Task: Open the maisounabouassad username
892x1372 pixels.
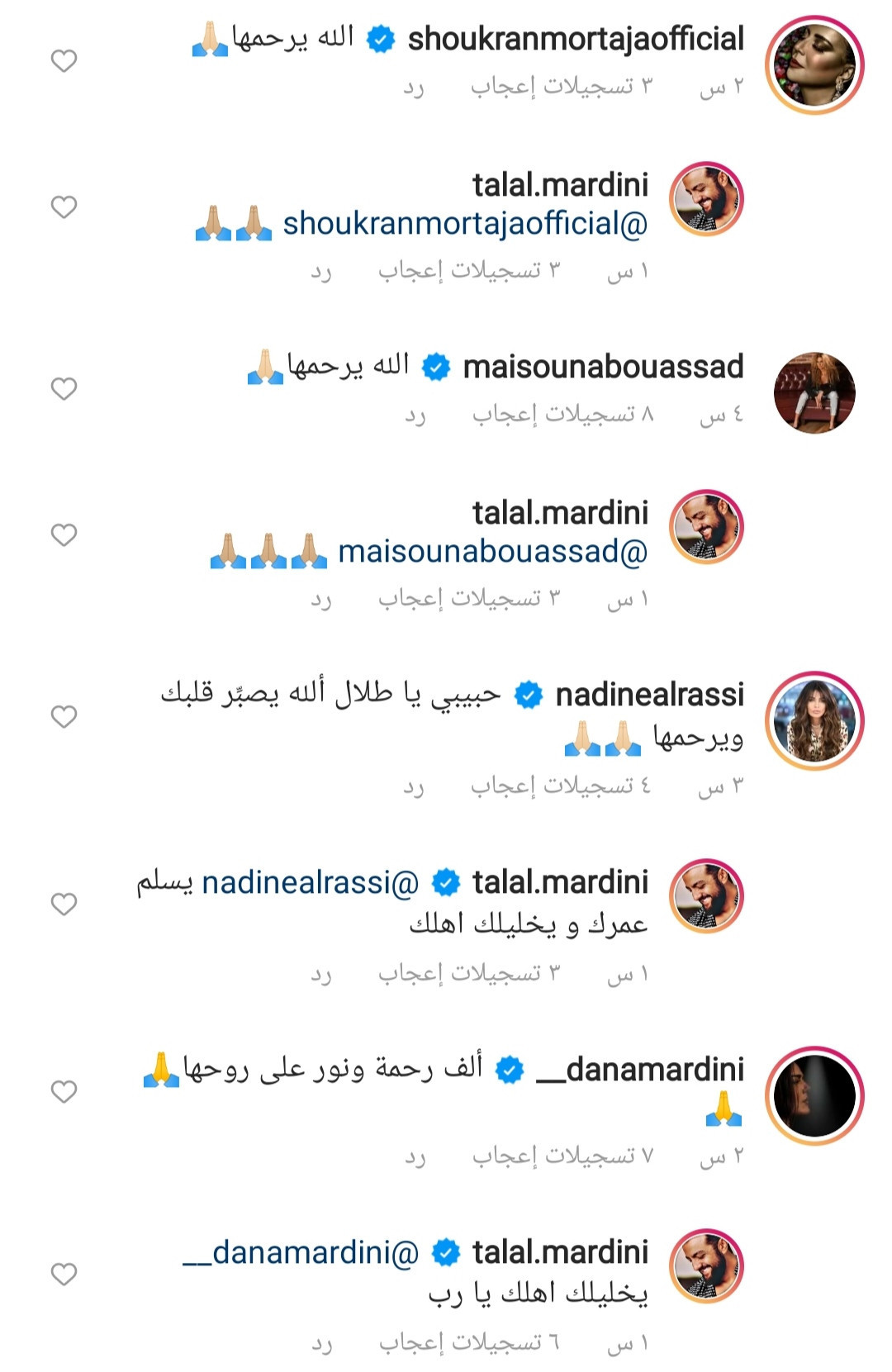Action: pos(603,367)
